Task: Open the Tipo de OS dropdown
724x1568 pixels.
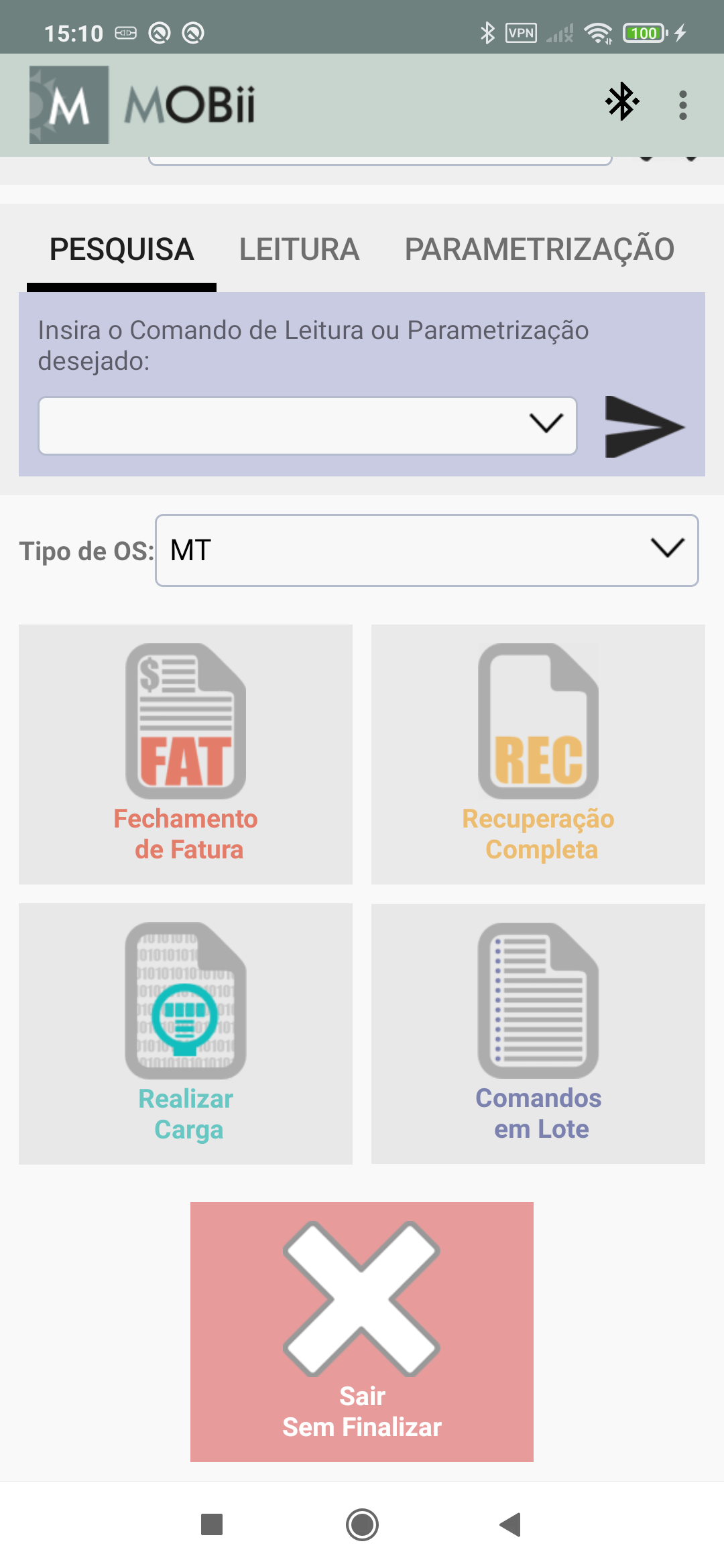Action: click(x=426, y=550)
